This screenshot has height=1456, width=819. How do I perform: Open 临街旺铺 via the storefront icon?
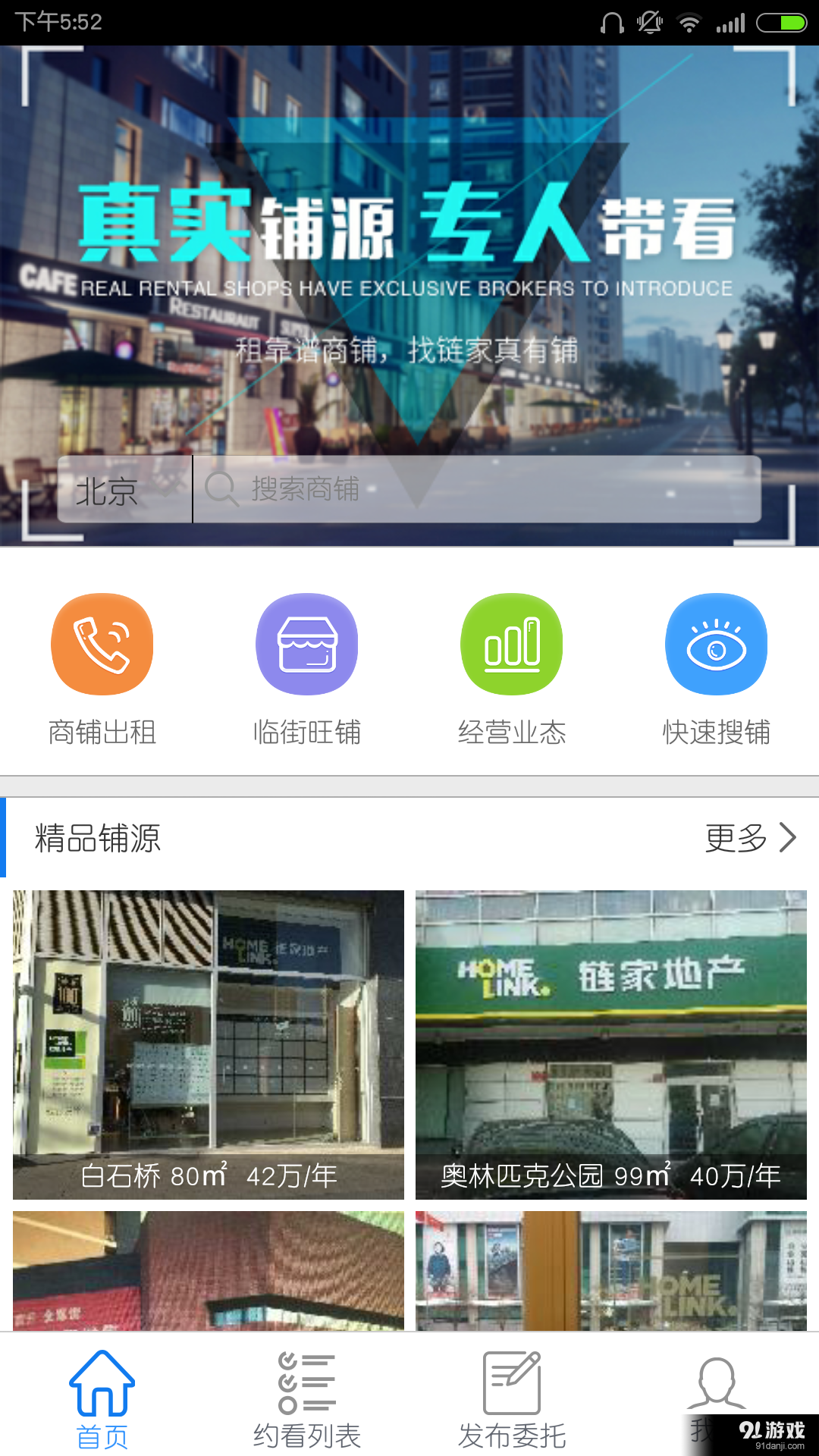click(x=306, y=643)
